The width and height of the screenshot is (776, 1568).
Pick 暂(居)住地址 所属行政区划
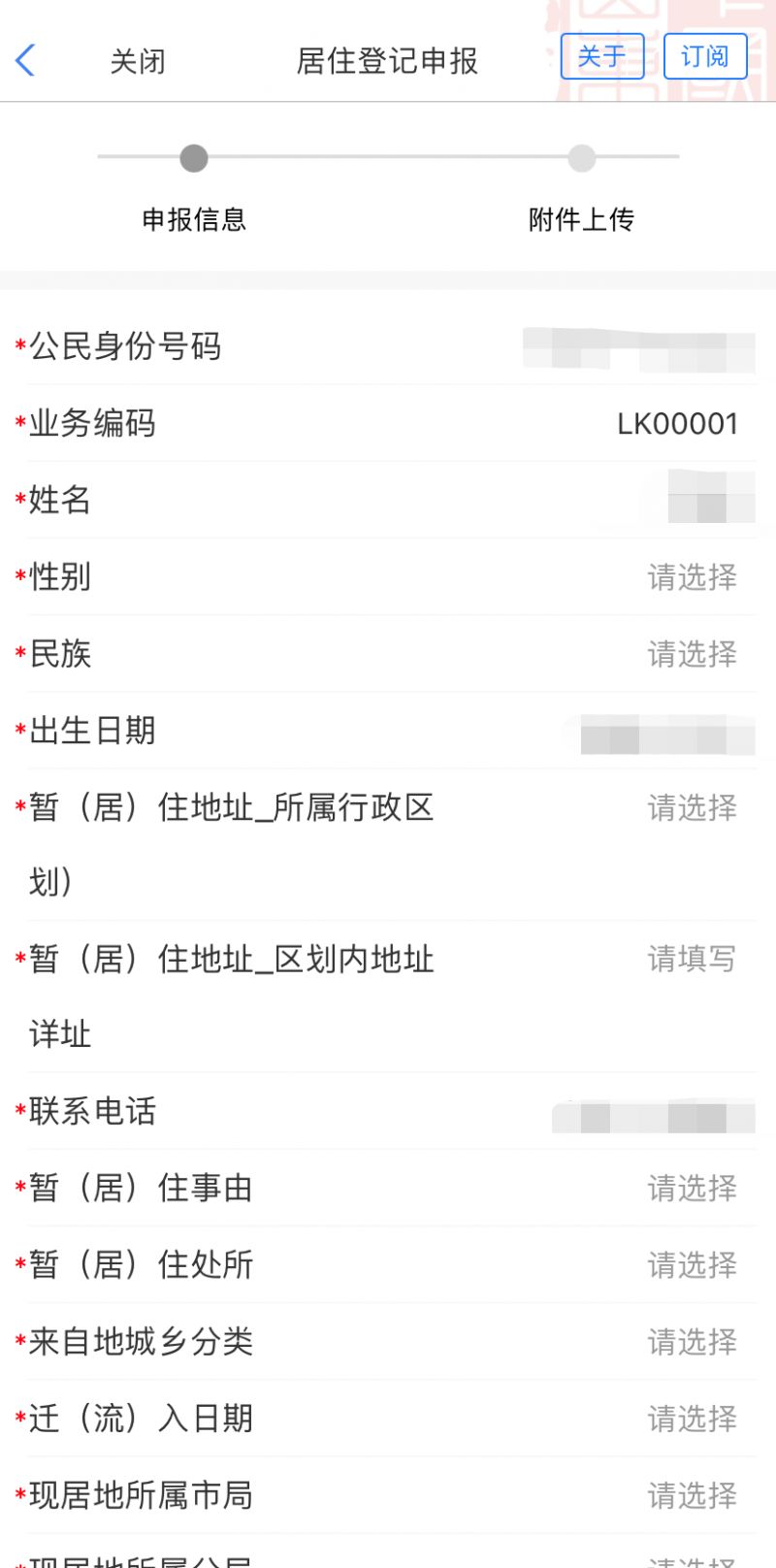click(x=692, y=807)
